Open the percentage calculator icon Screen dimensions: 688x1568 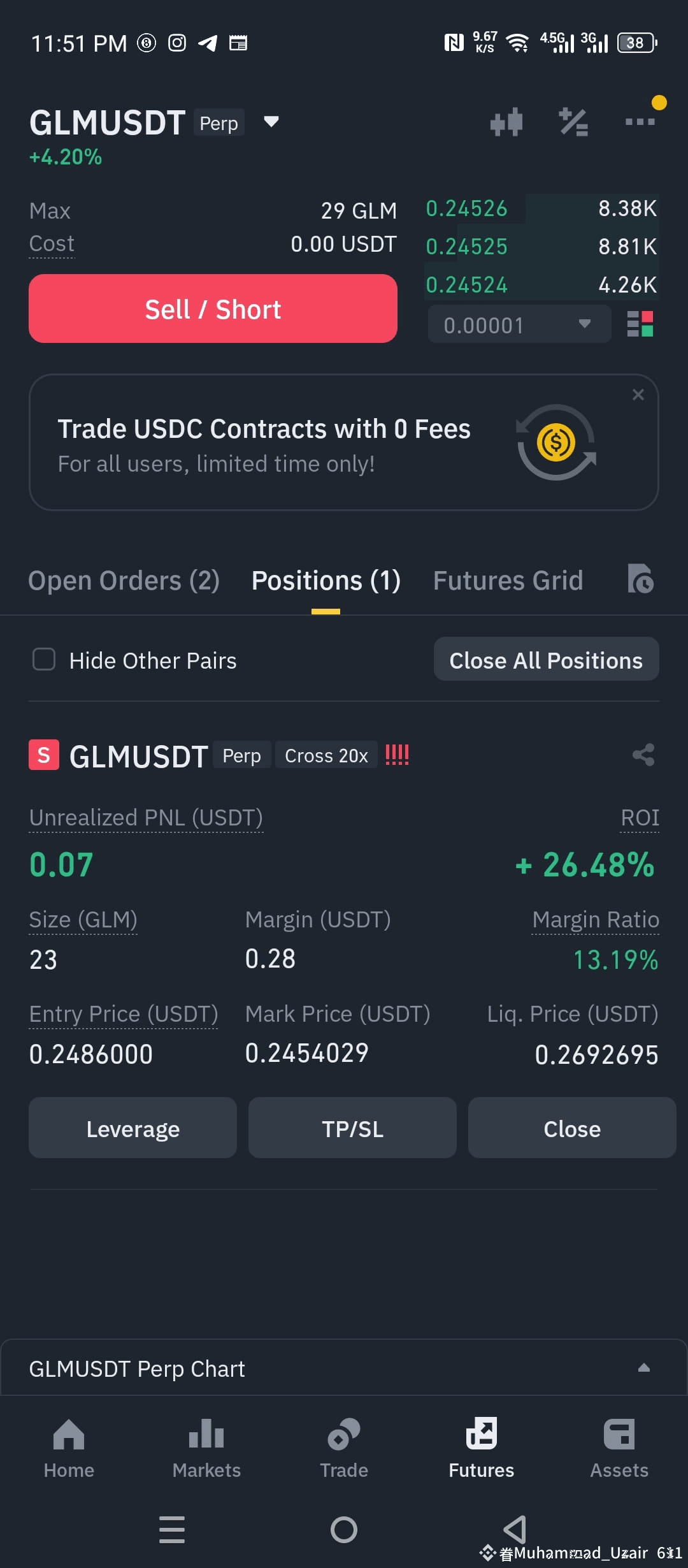[573, 122]
